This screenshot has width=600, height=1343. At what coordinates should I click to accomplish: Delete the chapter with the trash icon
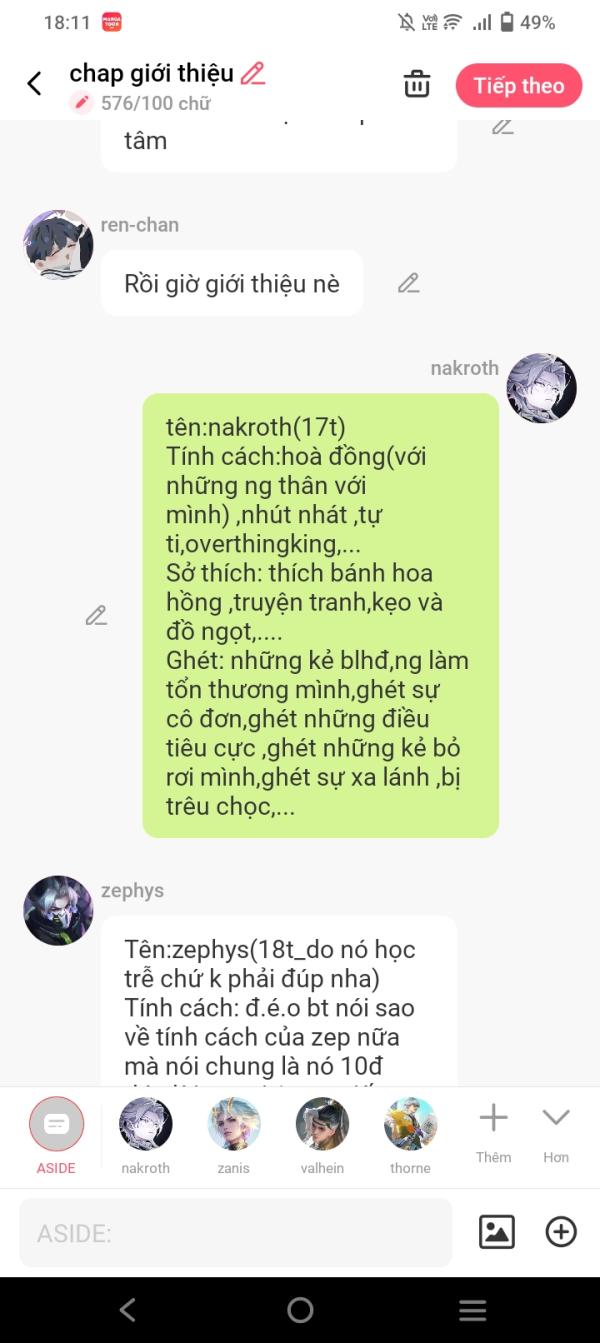point(417,85)
